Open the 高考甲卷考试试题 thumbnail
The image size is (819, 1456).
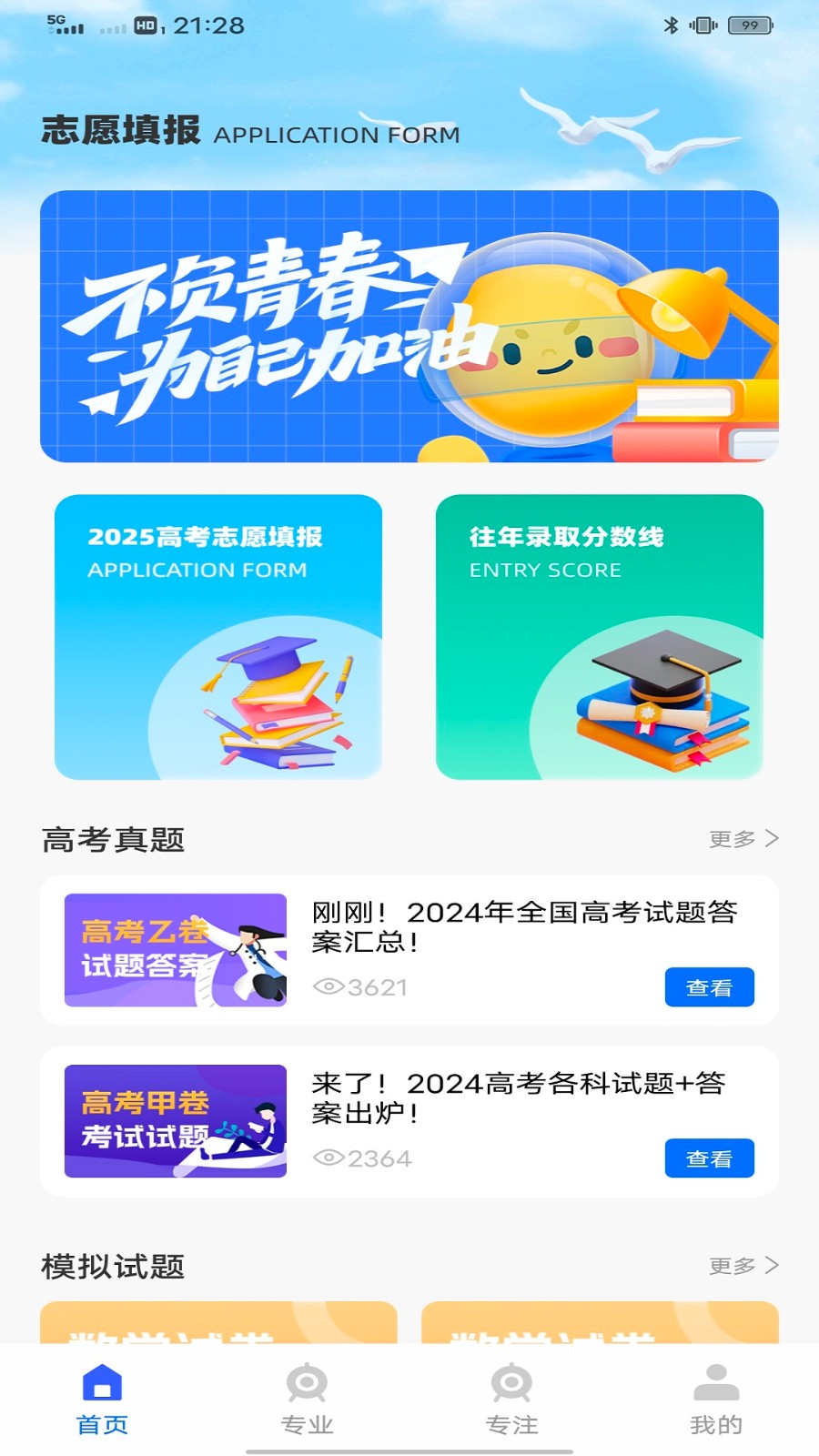pyautogui.click(x=175, y=1119)
